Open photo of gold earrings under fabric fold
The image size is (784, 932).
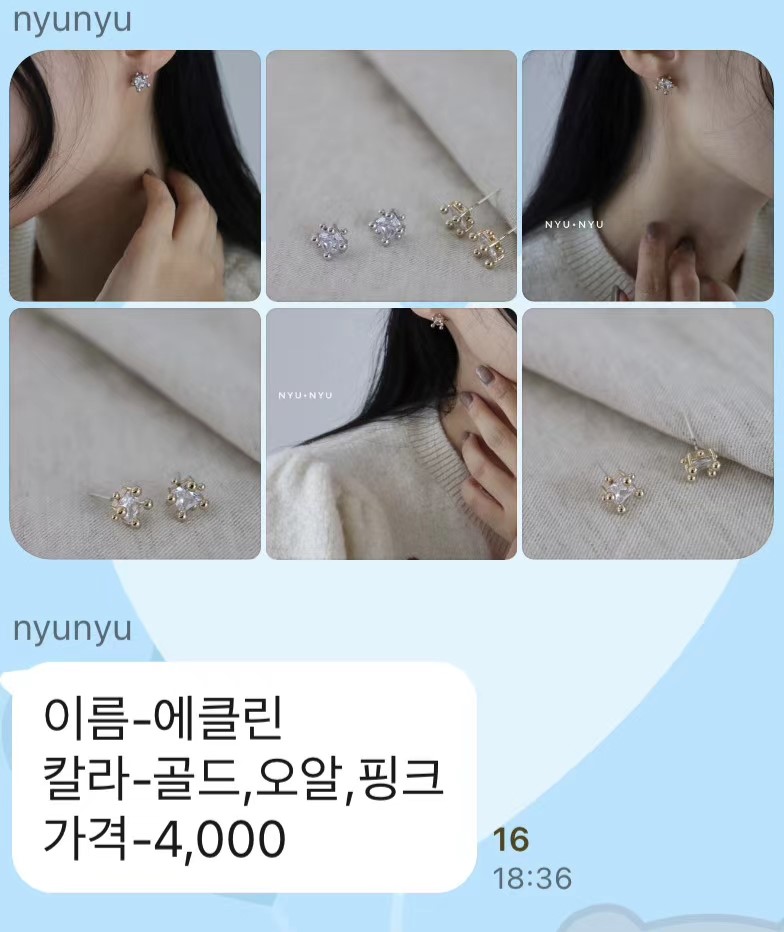(647, 433)
